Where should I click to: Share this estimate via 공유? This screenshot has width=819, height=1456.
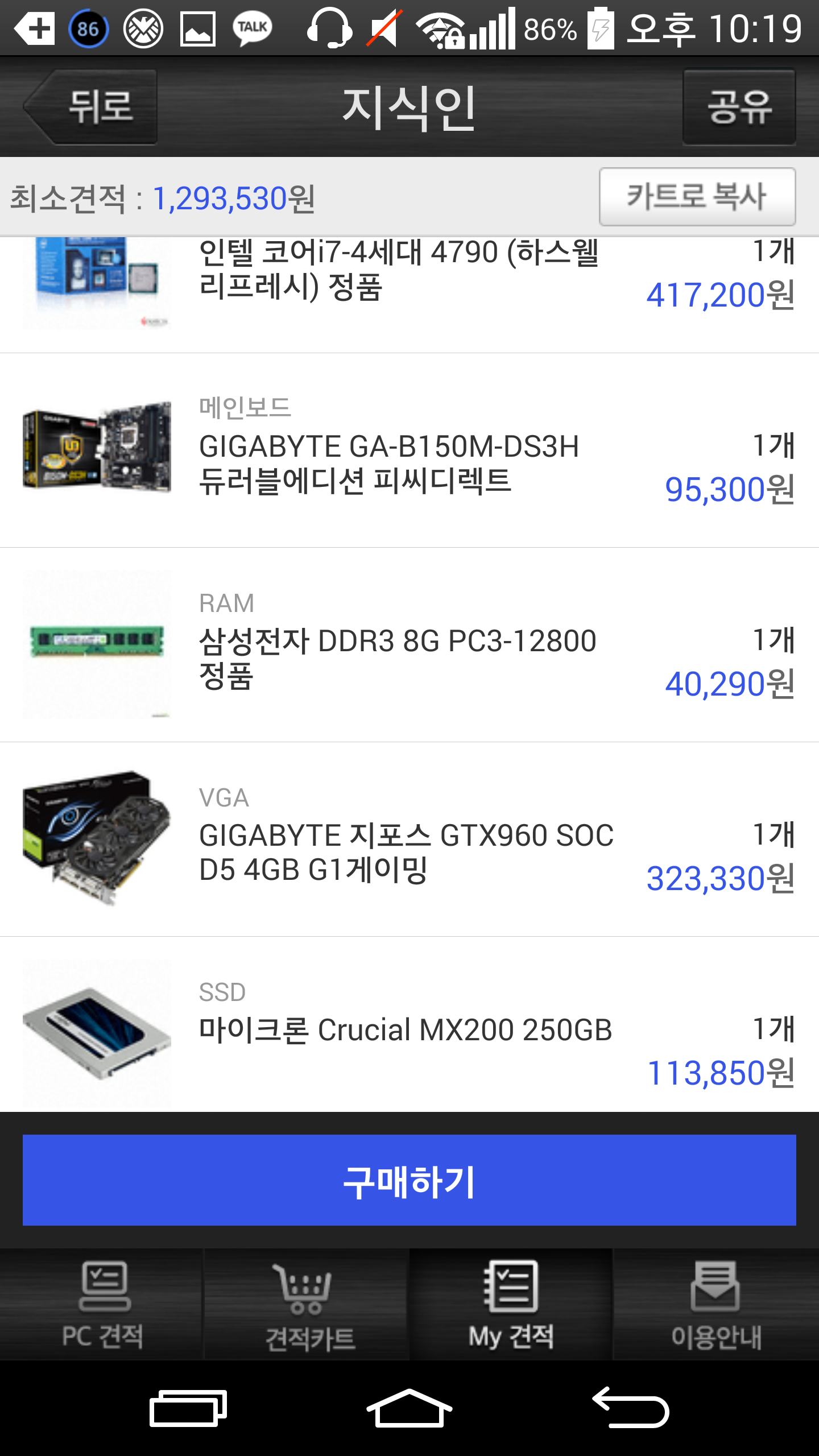pyautogui.click(x=739, y=107)
